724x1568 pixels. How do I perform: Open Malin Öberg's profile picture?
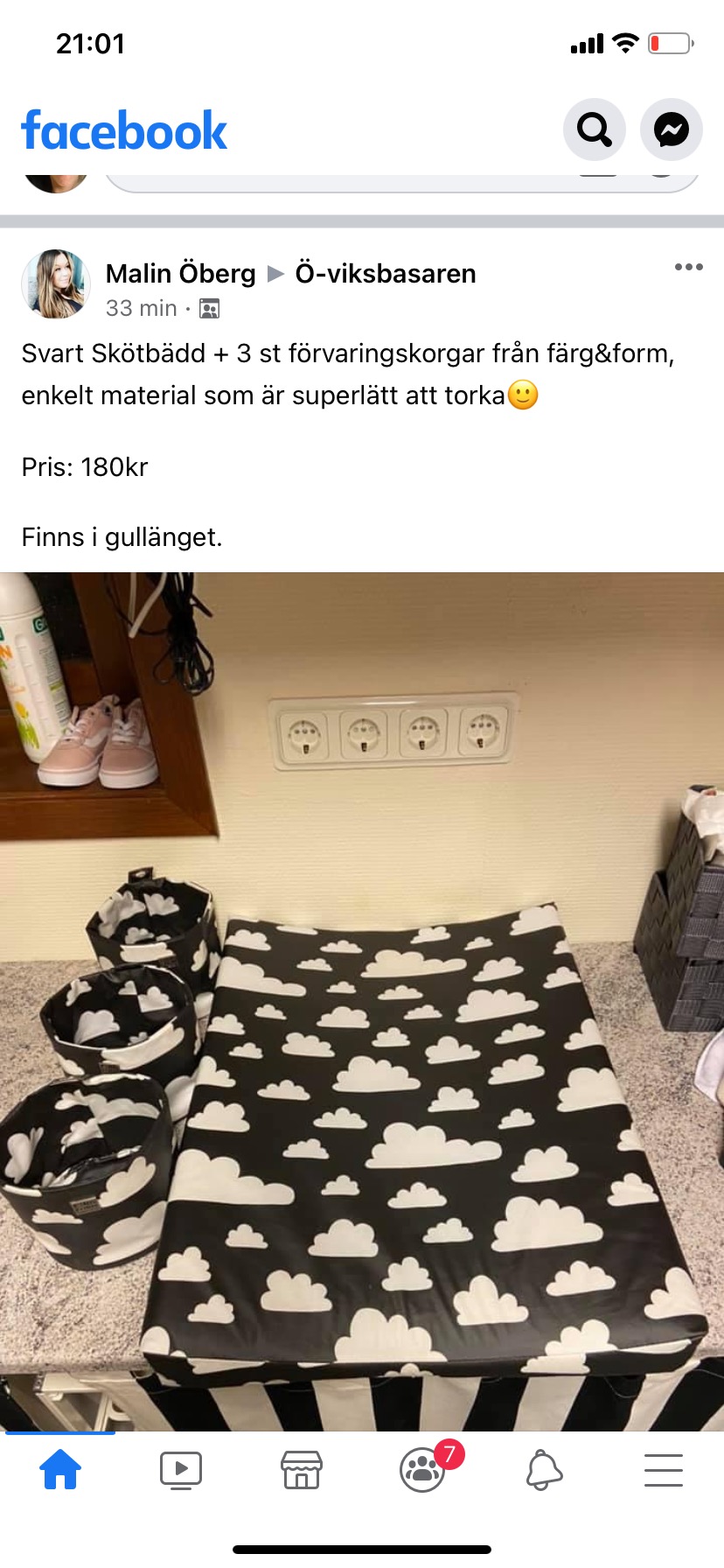(x=56, y=284)
